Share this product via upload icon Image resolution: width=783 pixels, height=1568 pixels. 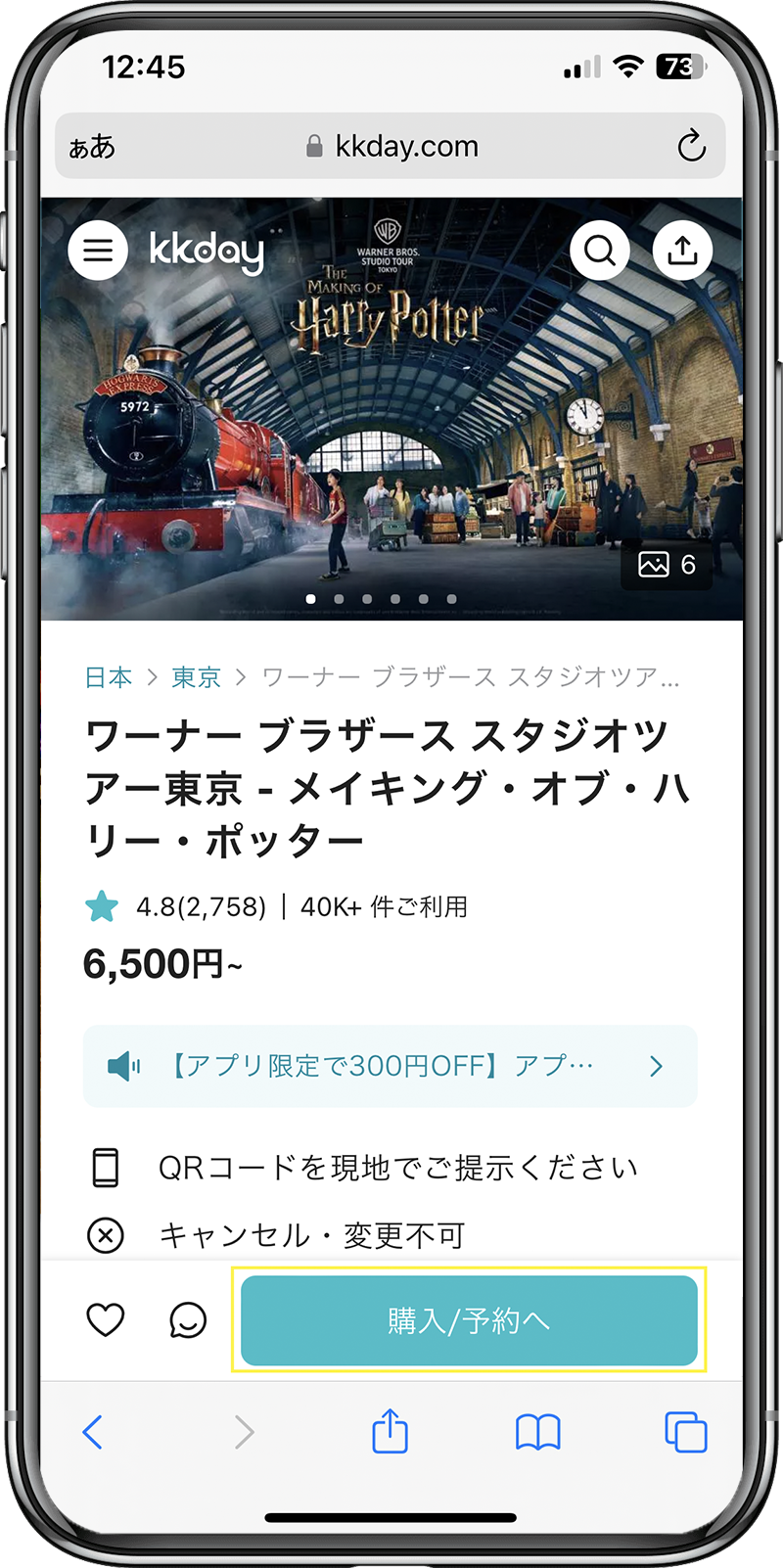(x=682, y=251)
